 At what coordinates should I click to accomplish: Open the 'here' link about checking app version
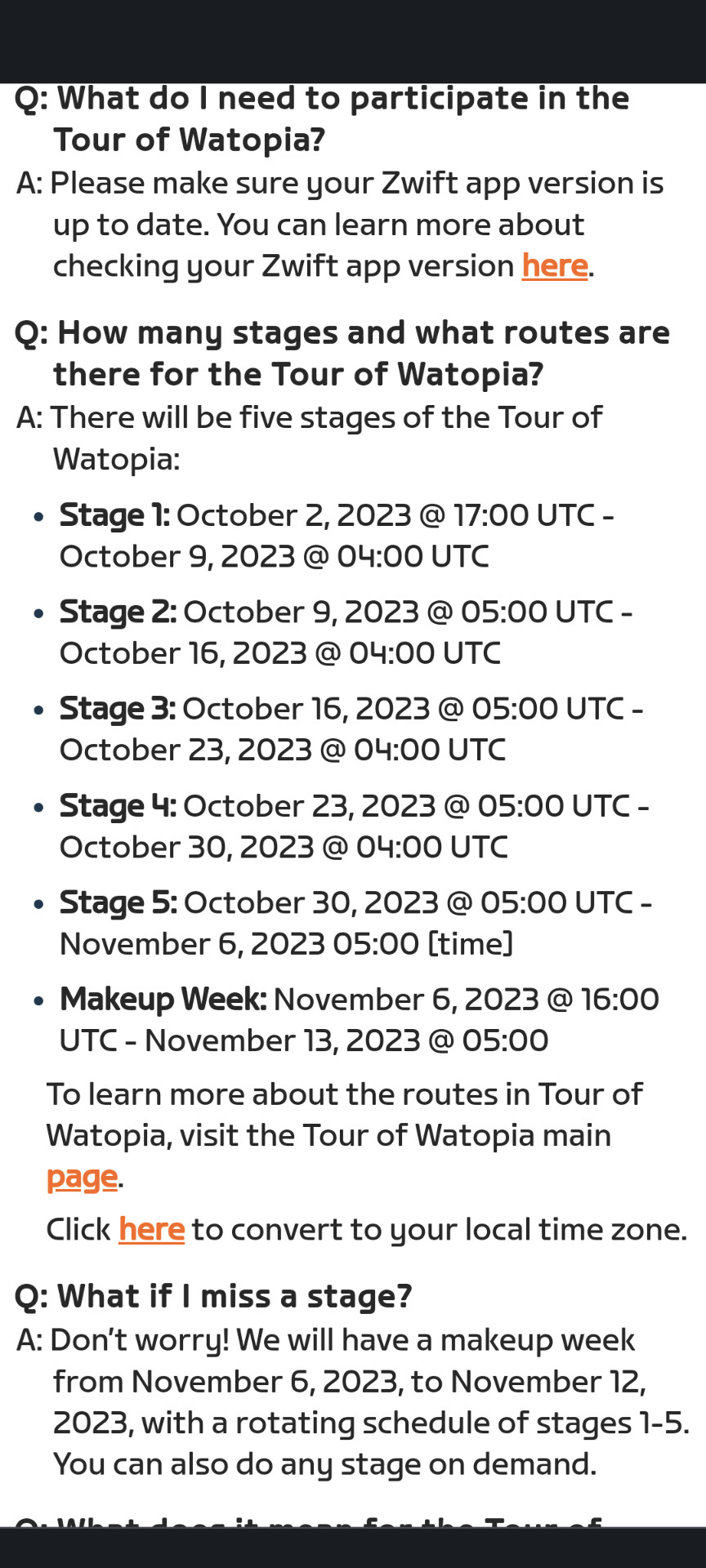coord(555,266)
